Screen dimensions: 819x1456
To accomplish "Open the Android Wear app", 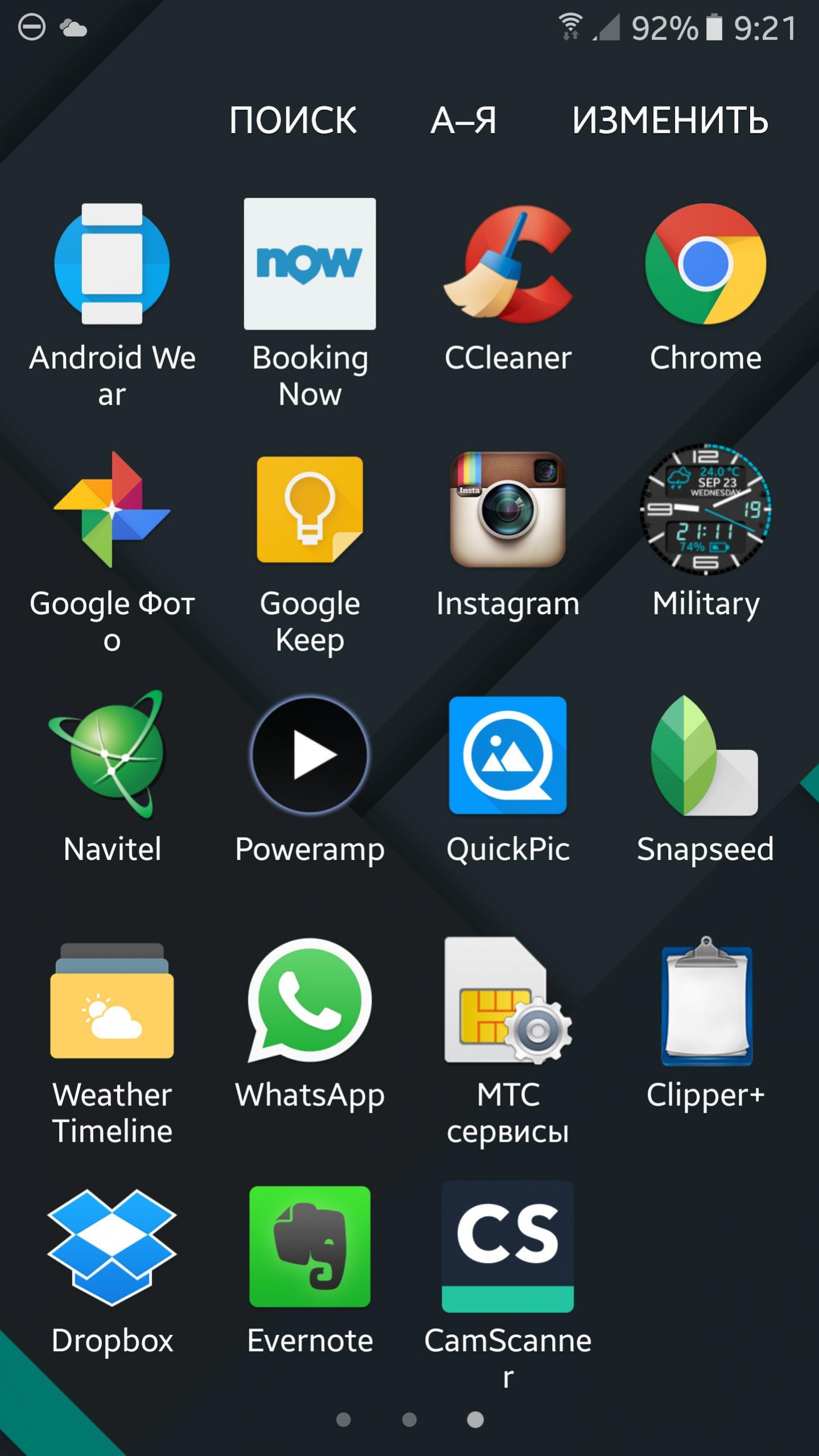I will [x=112, y=264].
